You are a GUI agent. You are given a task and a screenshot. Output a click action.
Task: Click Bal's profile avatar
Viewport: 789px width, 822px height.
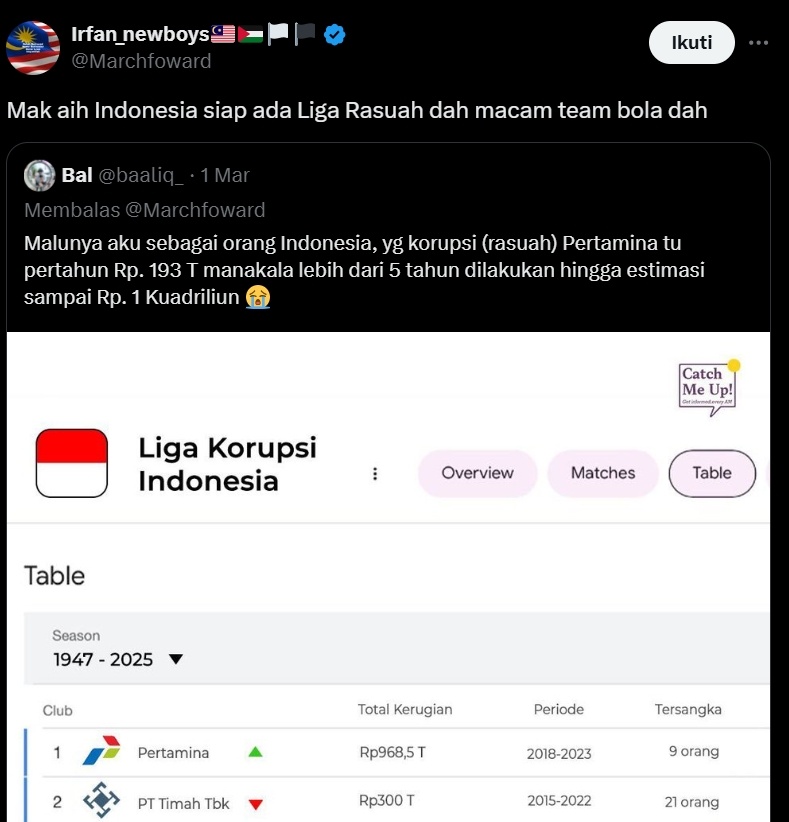pyautogui.click(x=39, y=175)
